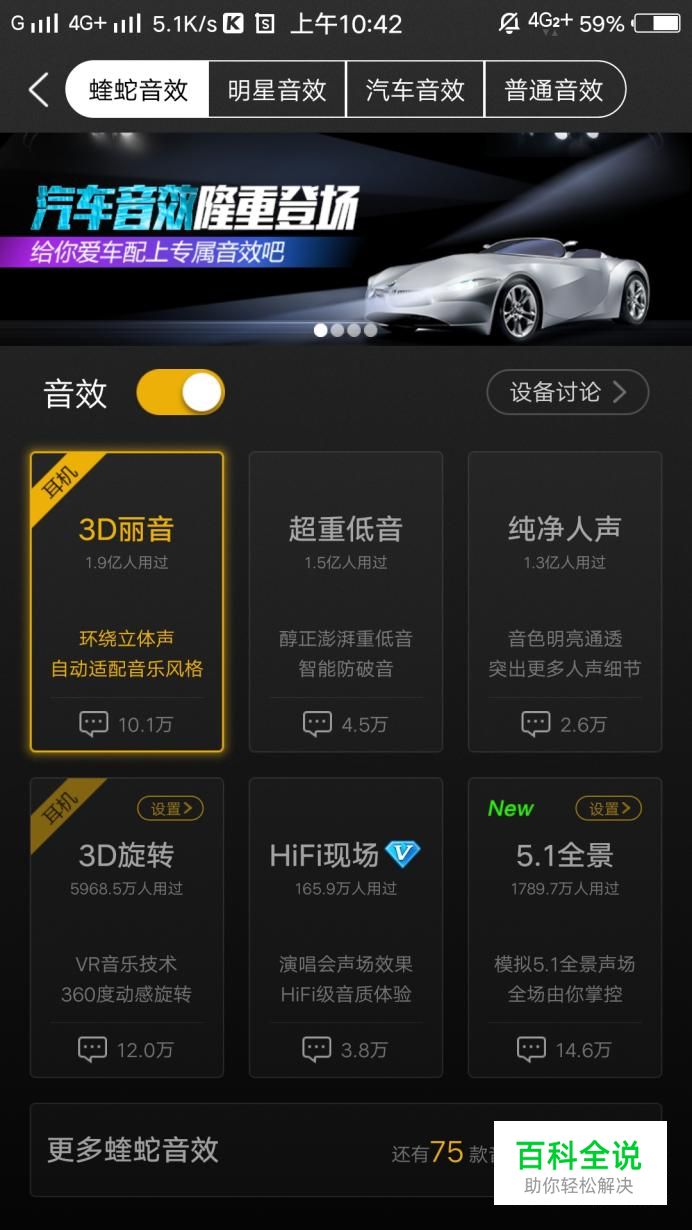
Task: Open 设置 on the 5.1全景 card
Action: pos(608,808)
